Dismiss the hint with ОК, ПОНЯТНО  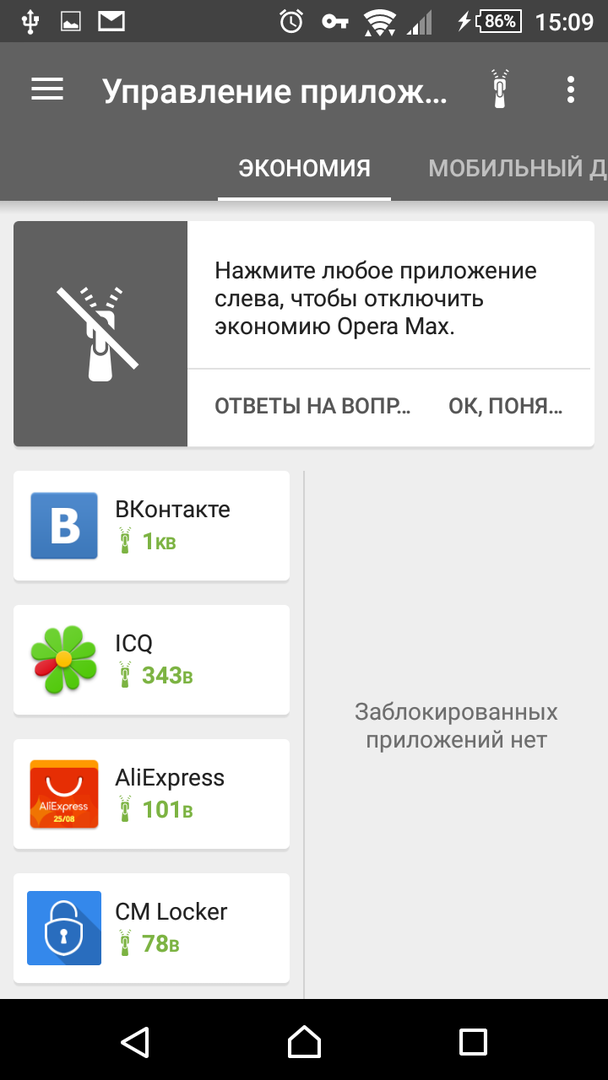(505, 407)
